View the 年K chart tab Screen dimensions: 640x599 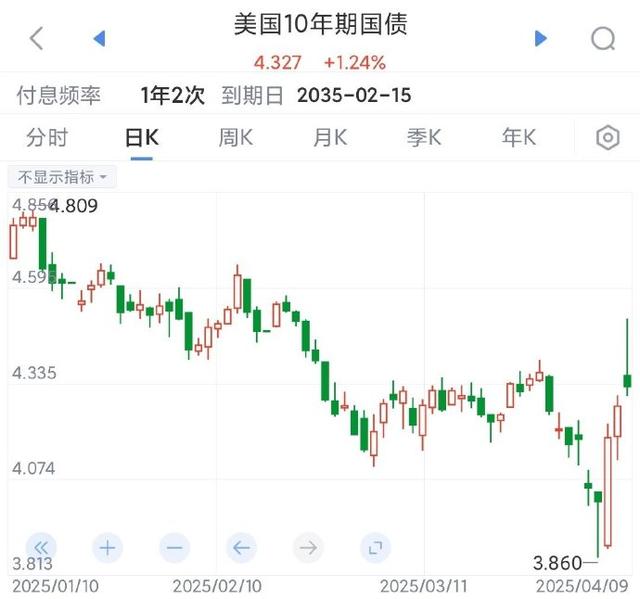(519, 137)
